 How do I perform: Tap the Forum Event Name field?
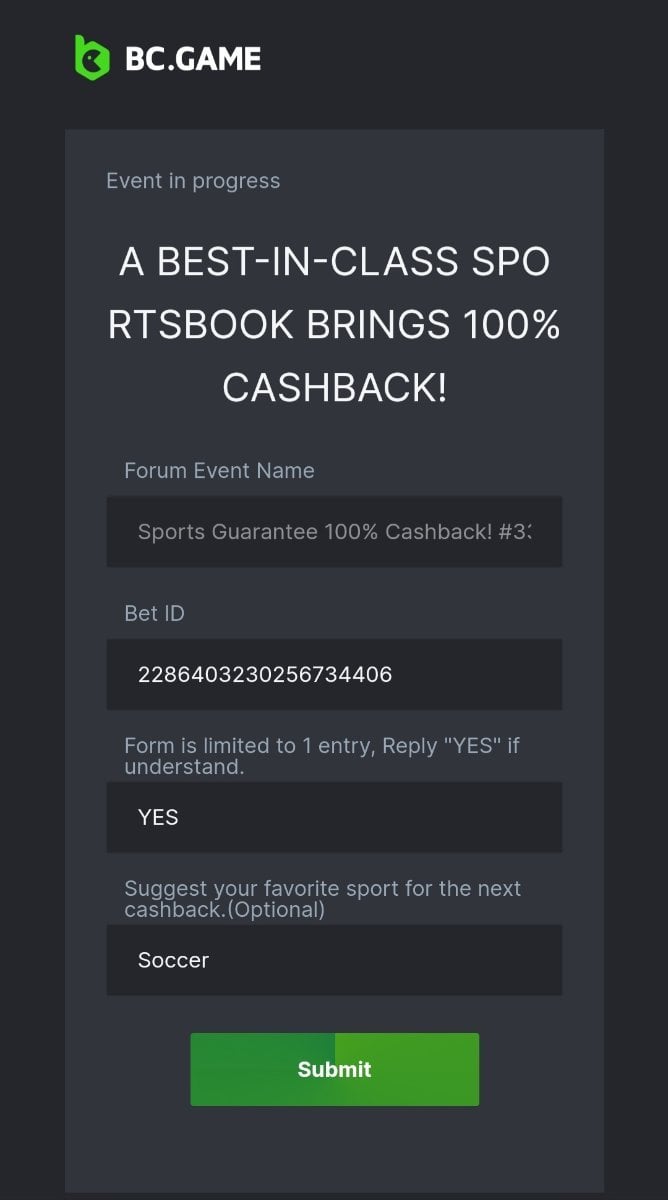click(334, 532)
